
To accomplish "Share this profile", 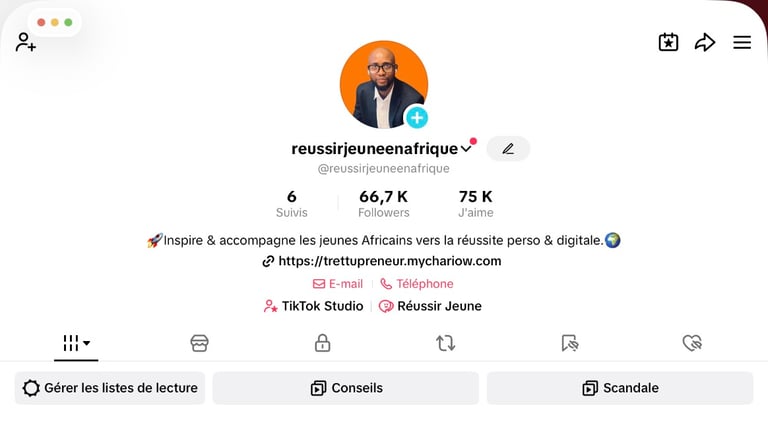I will (x=705, y=42).
